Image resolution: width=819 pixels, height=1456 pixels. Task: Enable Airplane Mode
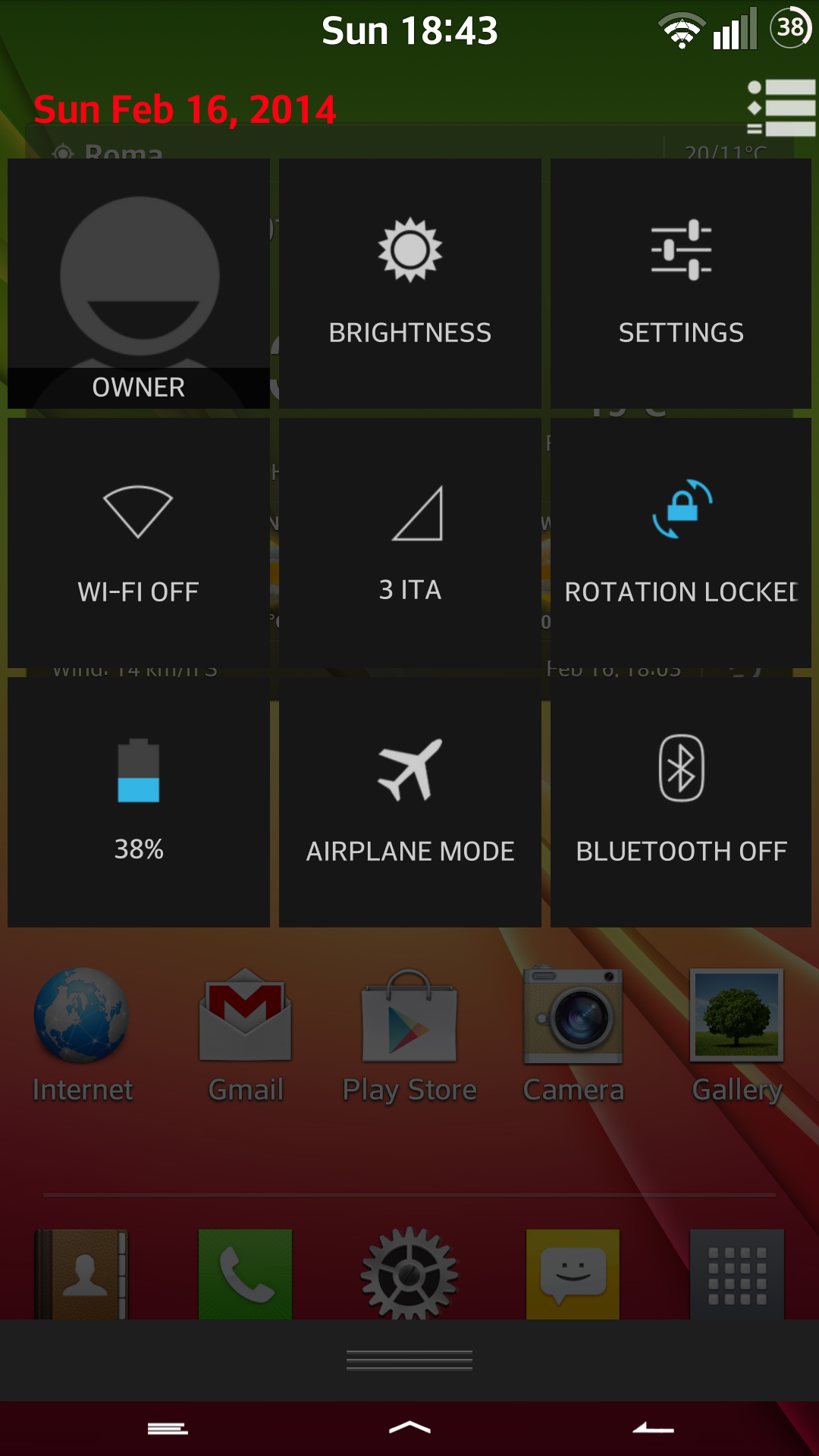pyautogui.click(x=410, y=802)
